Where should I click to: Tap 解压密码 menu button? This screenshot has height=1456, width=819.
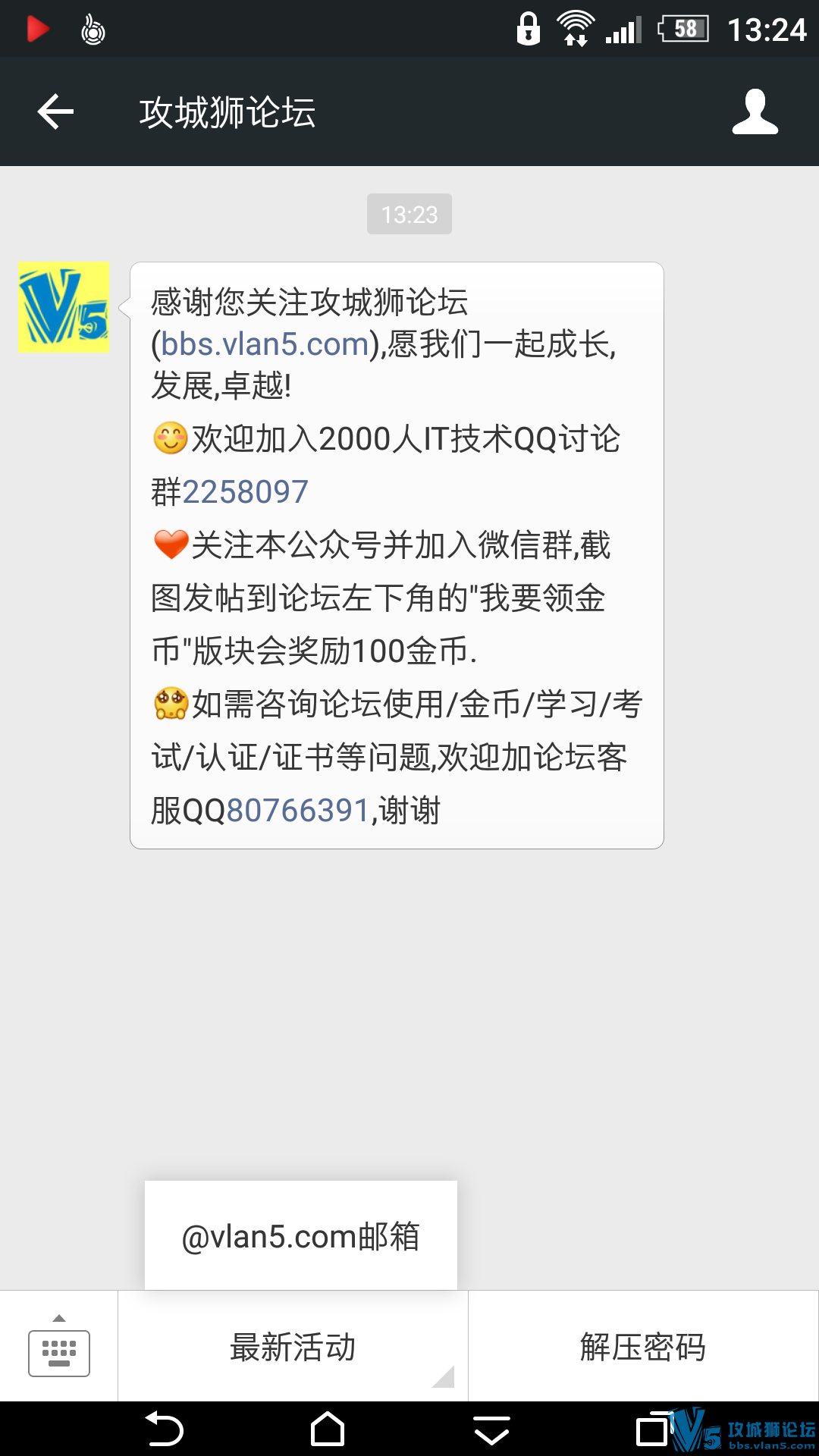coord(643,1348)
